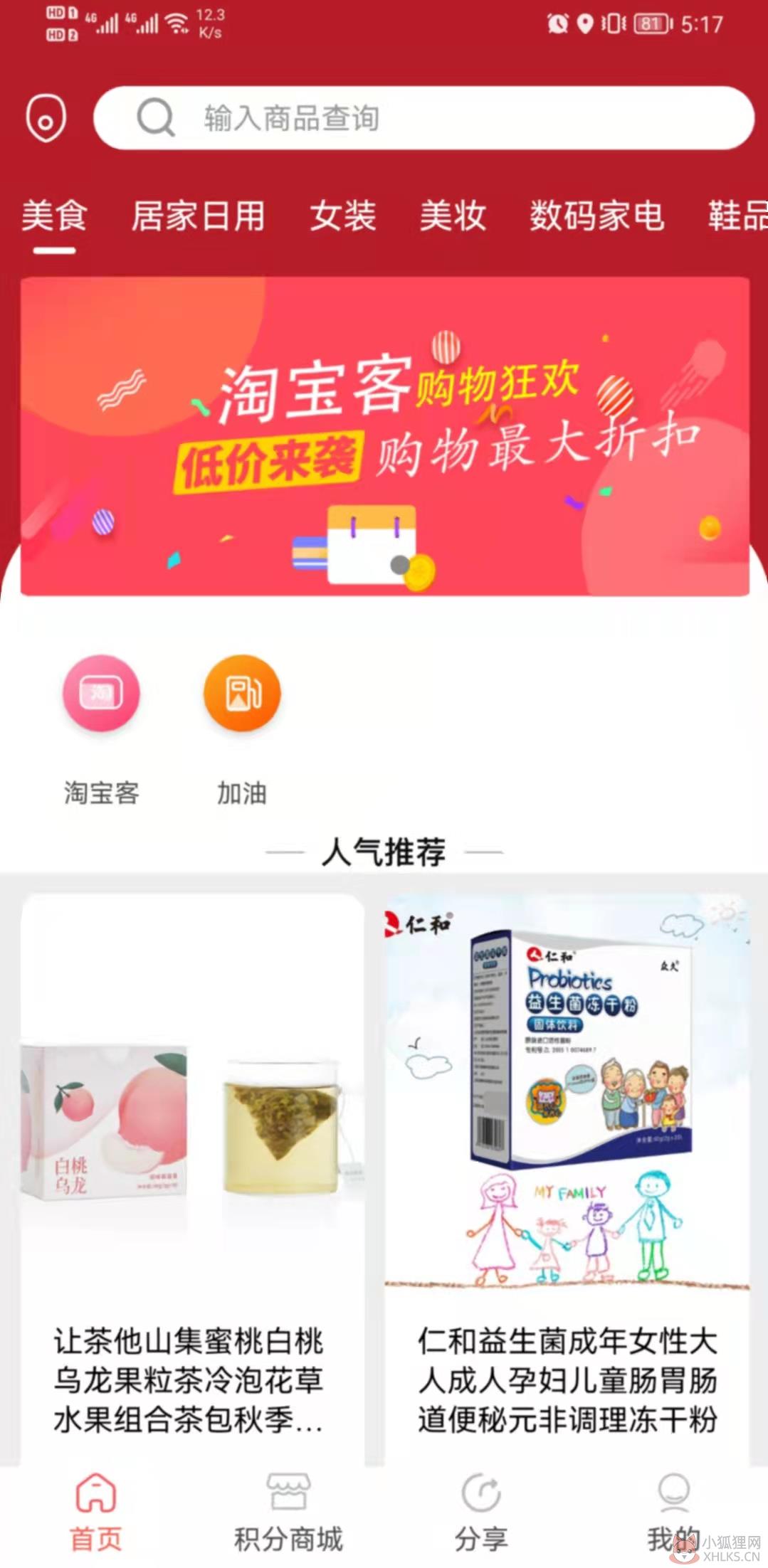Switch to the 女装 tab

343,216
